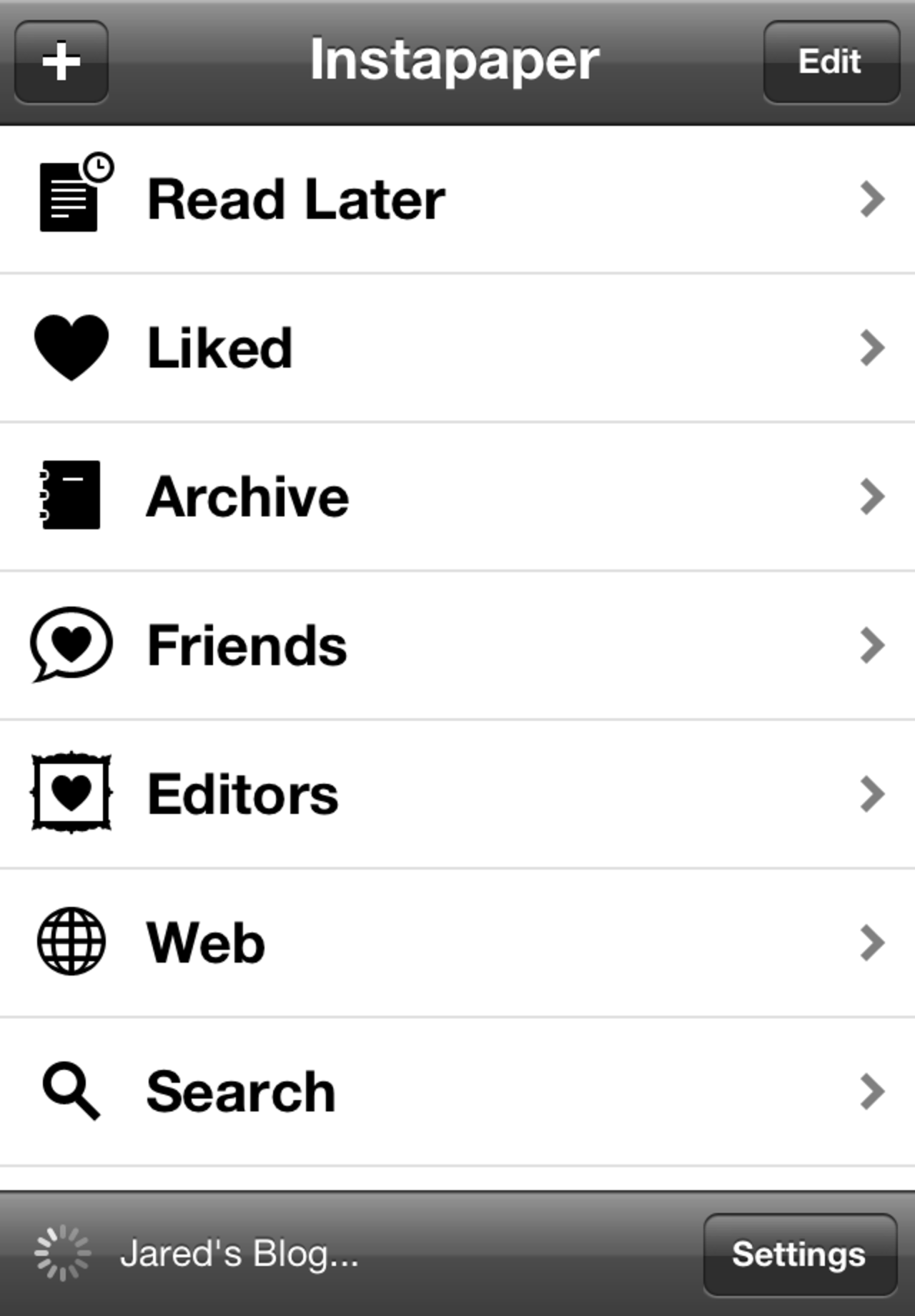Tap the Friends speech-bubble heart icon

coord(70,644)
